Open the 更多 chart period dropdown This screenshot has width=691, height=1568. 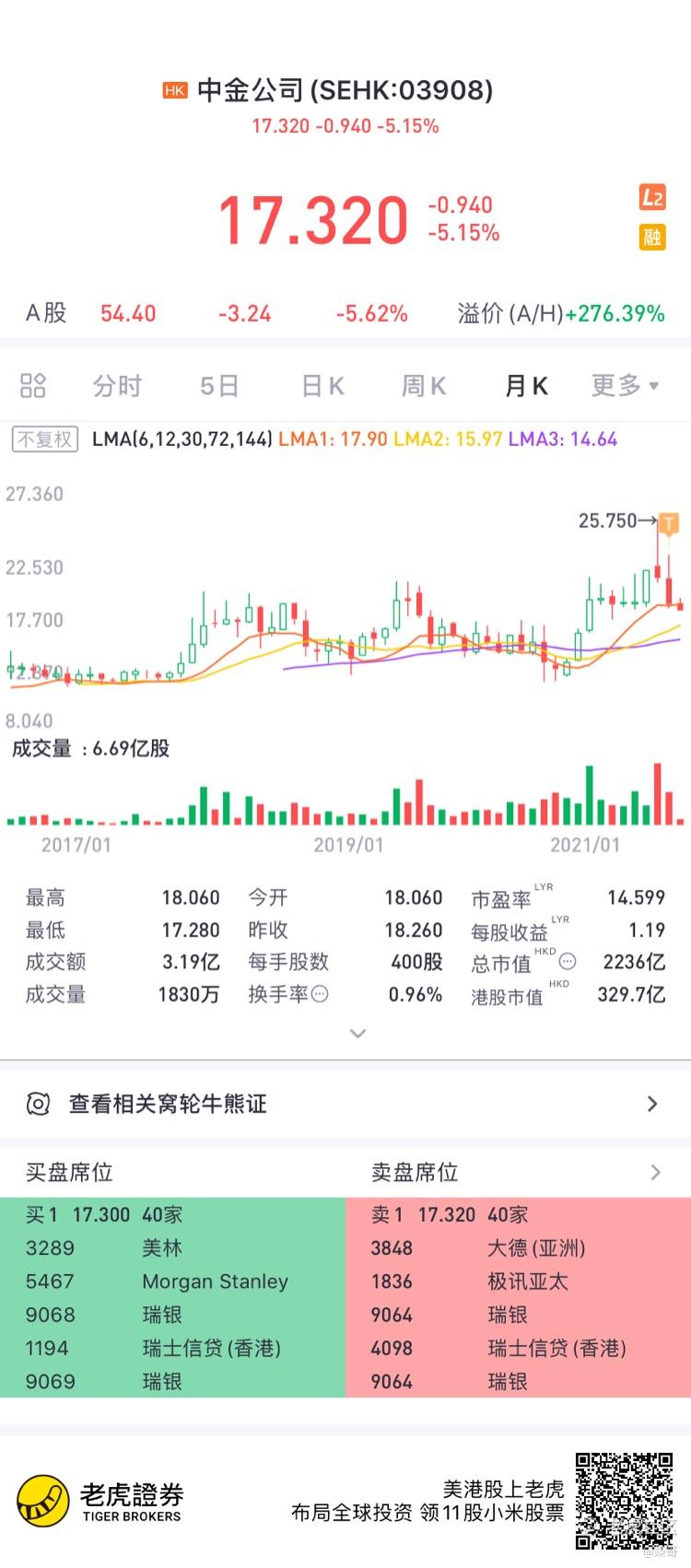pyautogui.click(x=625, y=385)
